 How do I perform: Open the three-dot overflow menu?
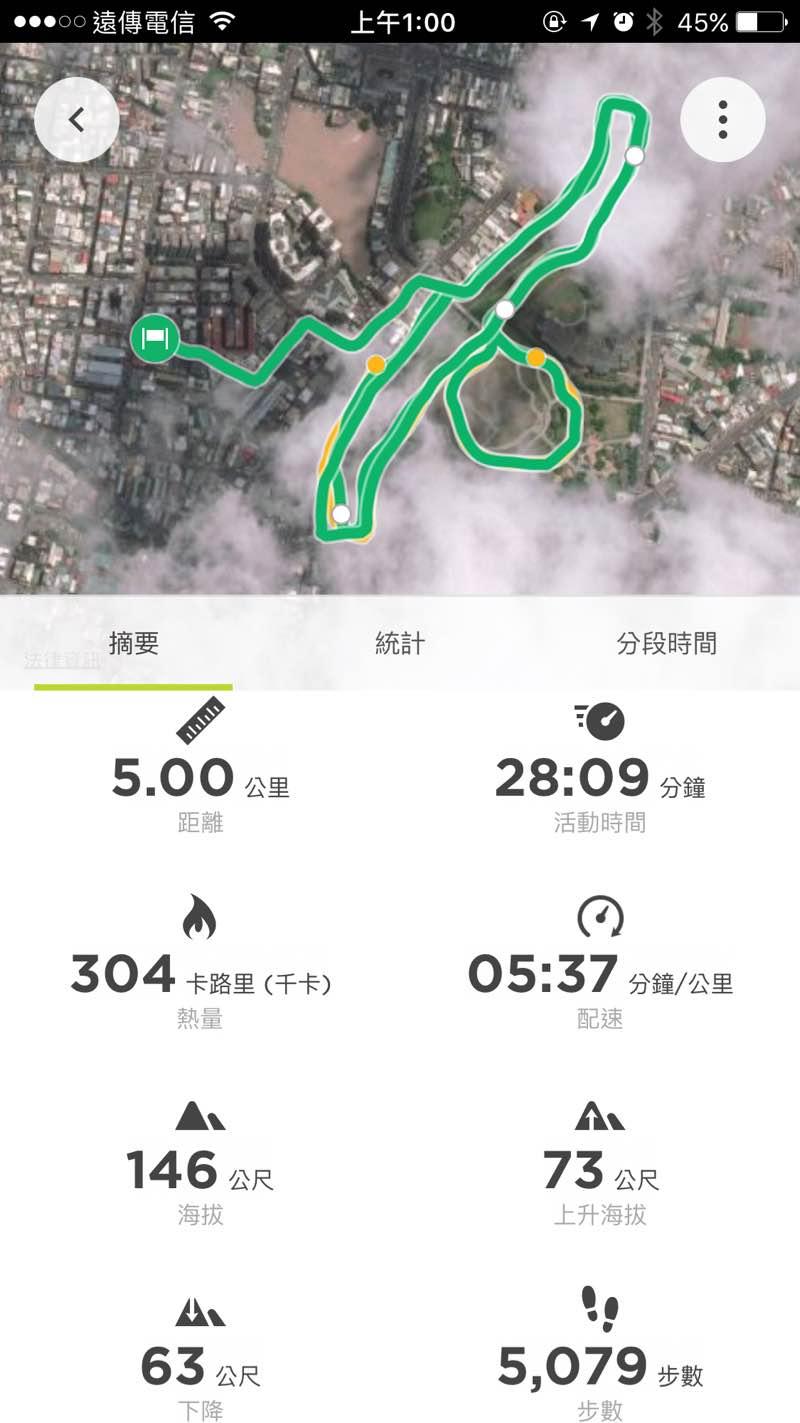[722, 120]
